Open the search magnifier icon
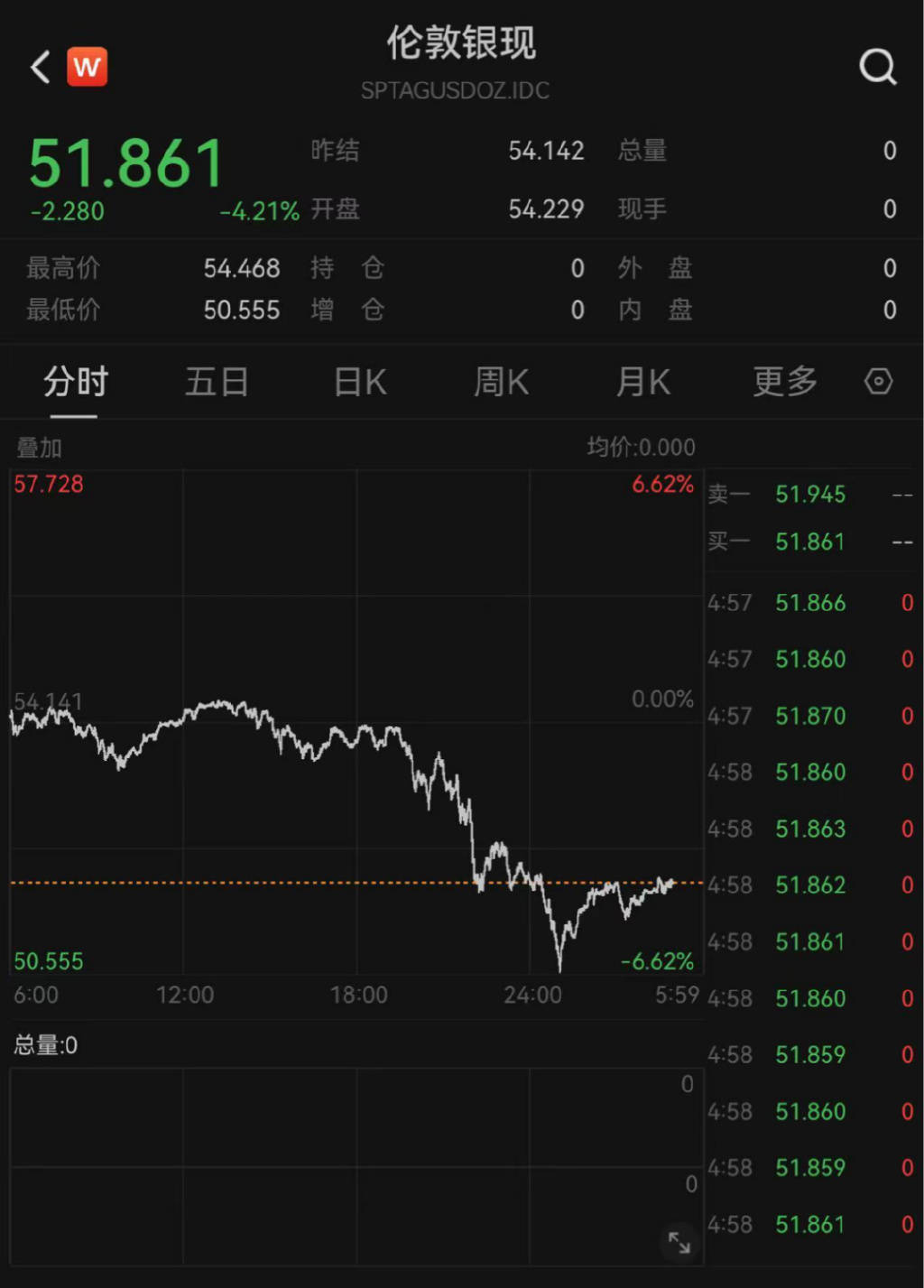The height and width of the screenshot is (1288, 924). point(877,67)
